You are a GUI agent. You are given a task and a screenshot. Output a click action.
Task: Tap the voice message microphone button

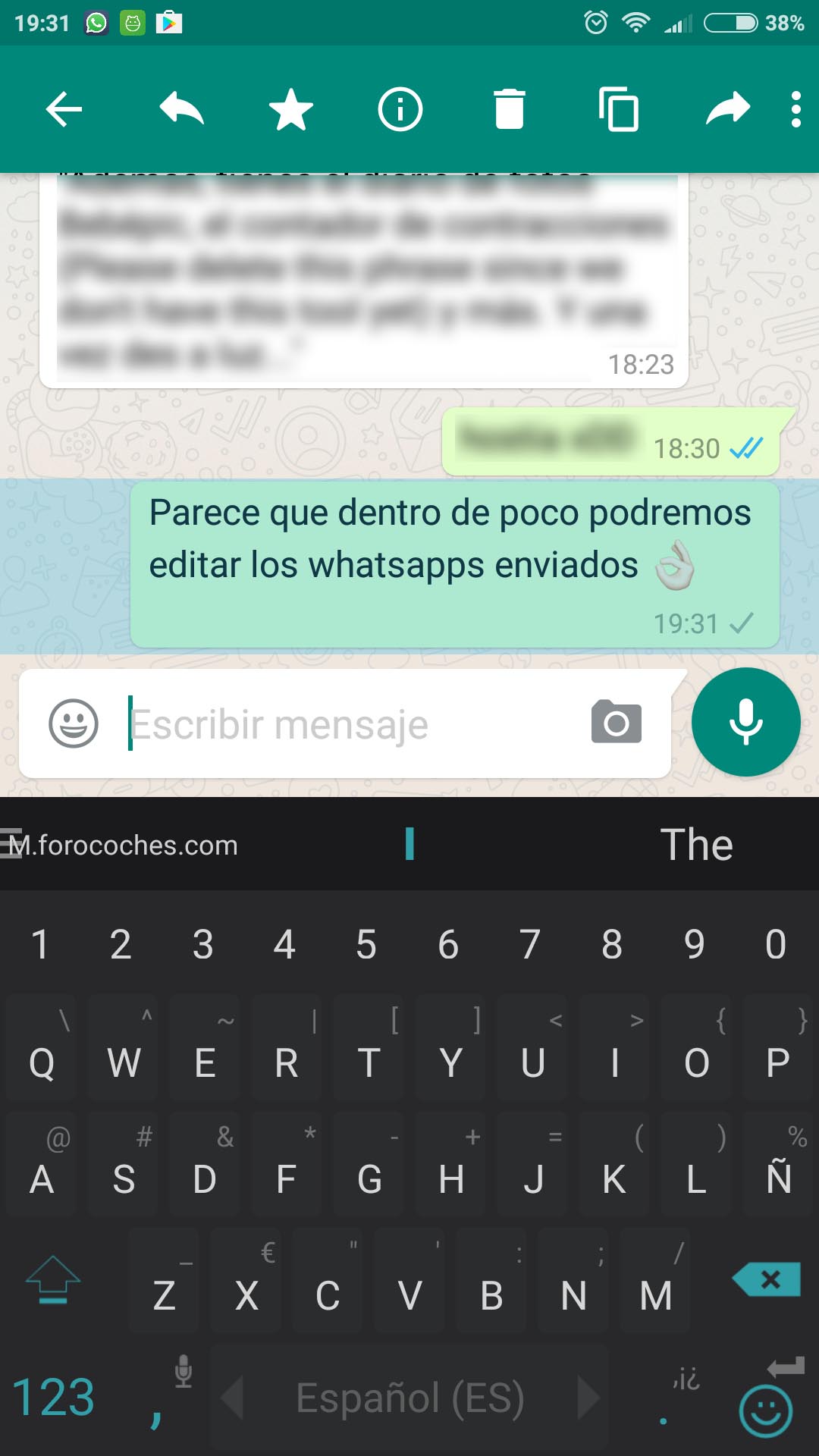coord(746,722)
